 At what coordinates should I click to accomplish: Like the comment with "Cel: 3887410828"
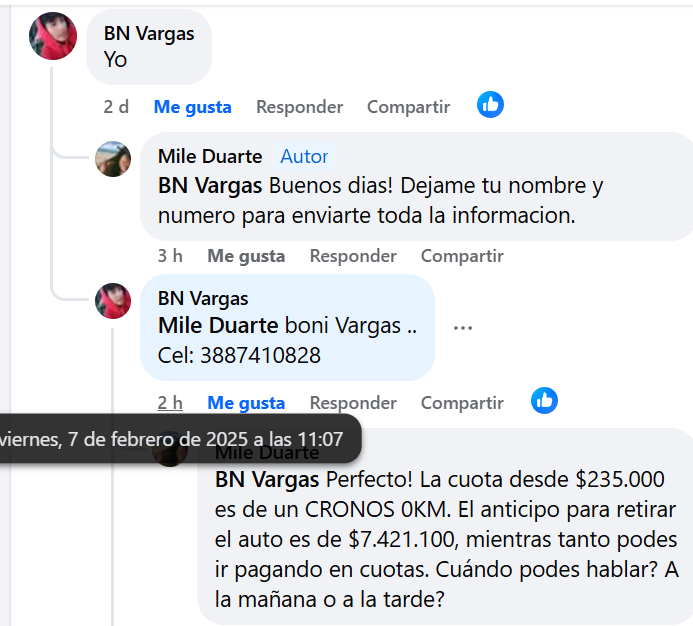(246, 403)
